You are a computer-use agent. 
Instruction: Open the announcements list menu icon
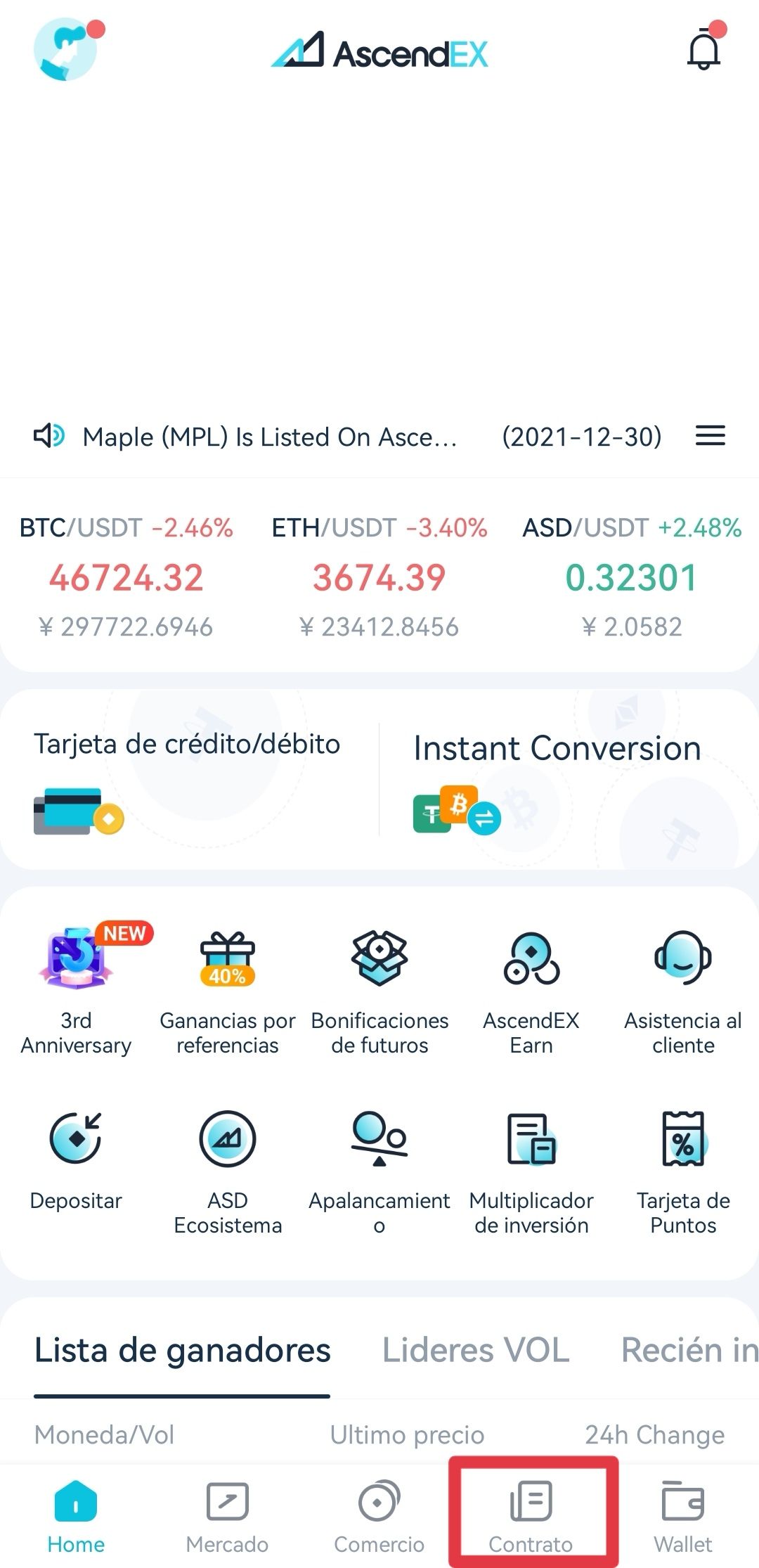pos(710,436)
